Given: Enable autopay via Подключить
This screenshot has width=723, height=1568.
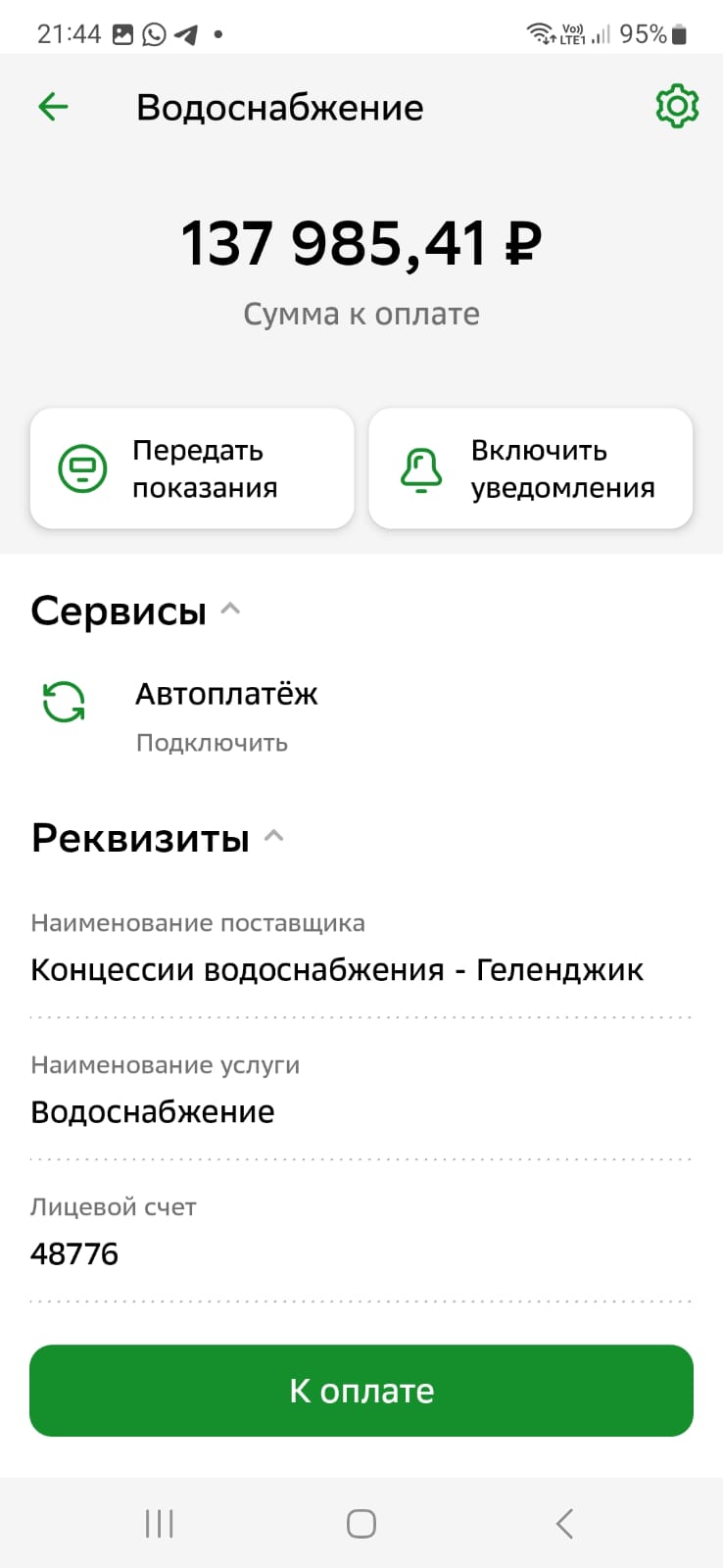Looking at the screenshot, I should [x=210, y=742].
